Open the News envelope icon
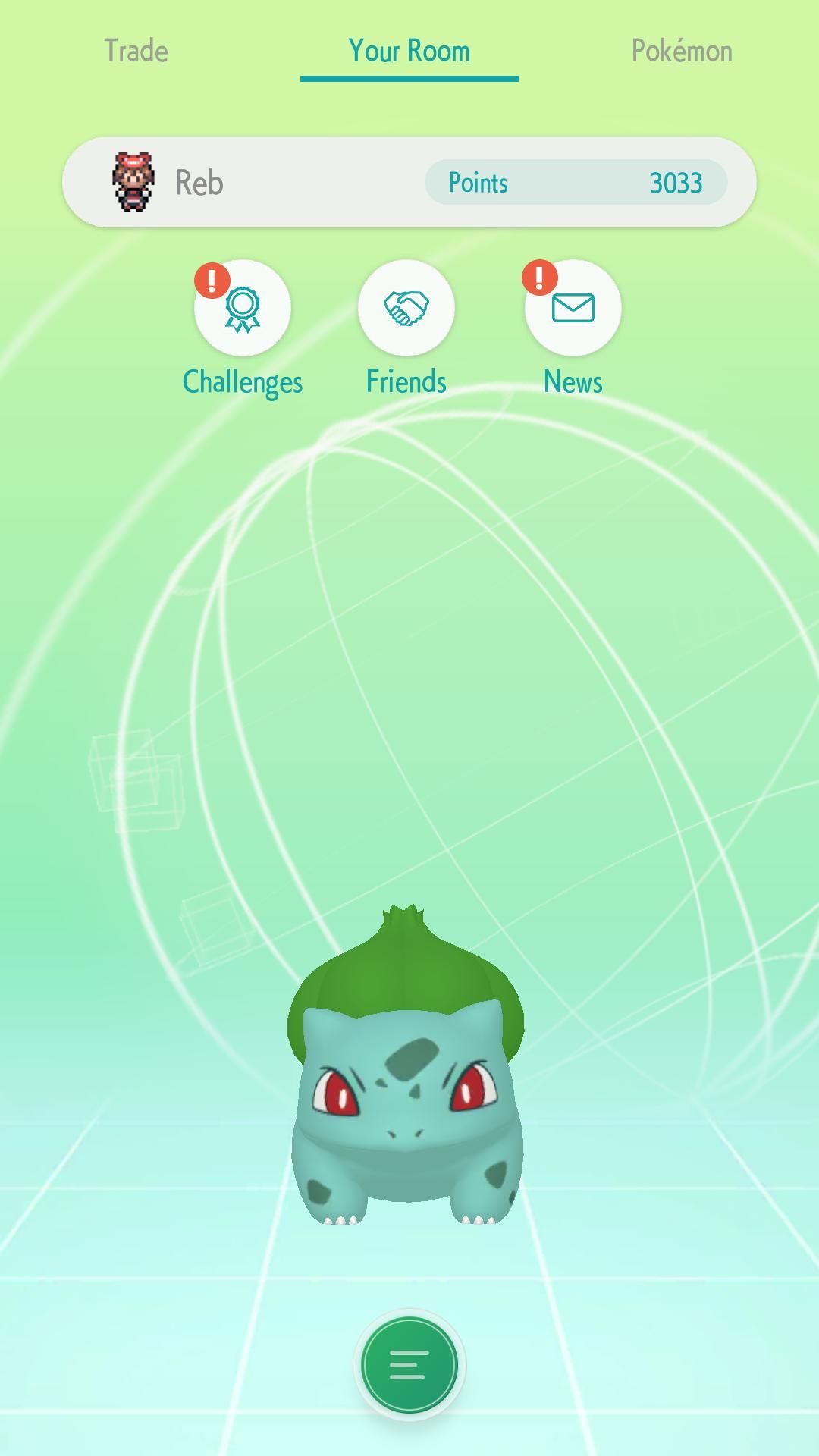 572,307
